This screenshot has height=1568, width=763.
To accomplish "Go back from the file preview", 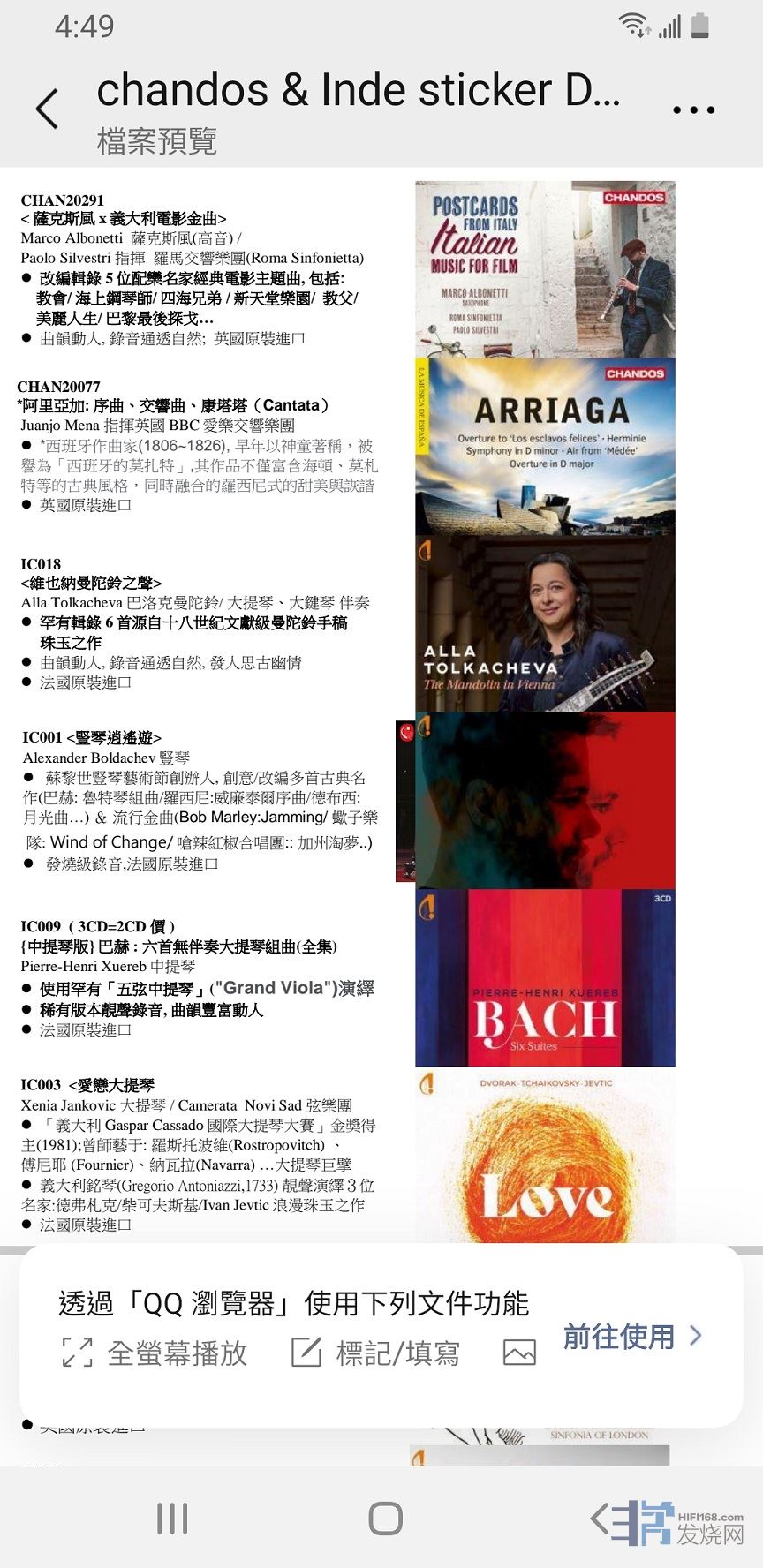I will [48, 109].
